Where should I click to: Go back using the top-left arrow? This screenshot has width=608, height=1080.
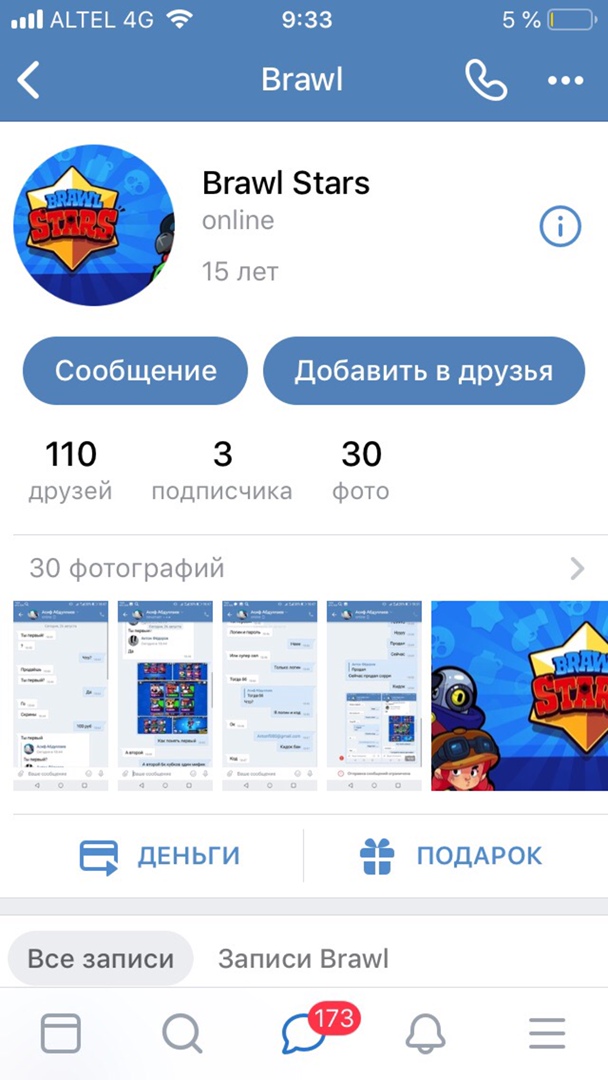click(30, 80)
